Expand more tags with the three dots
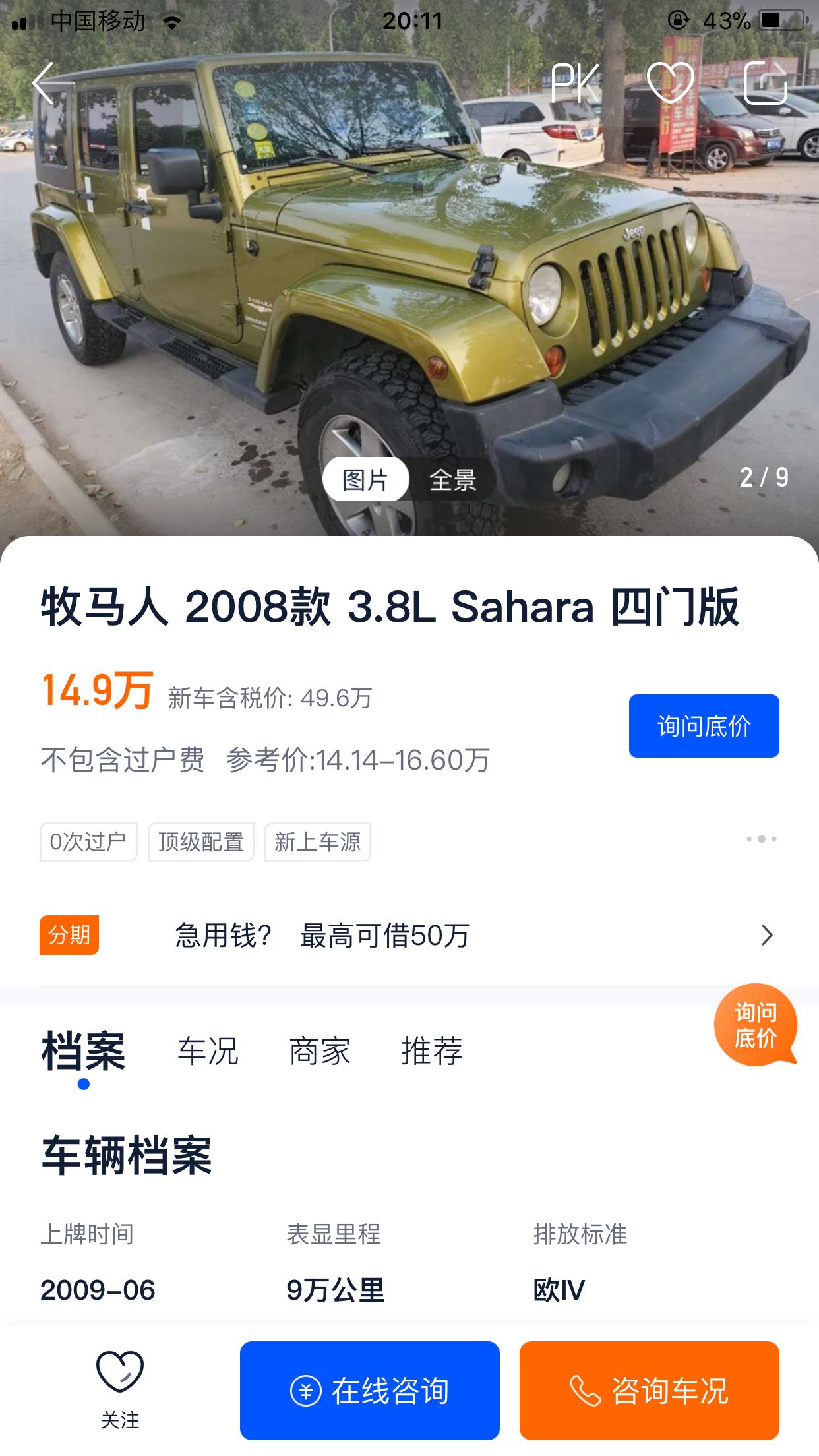 click(x=761, y=839)
